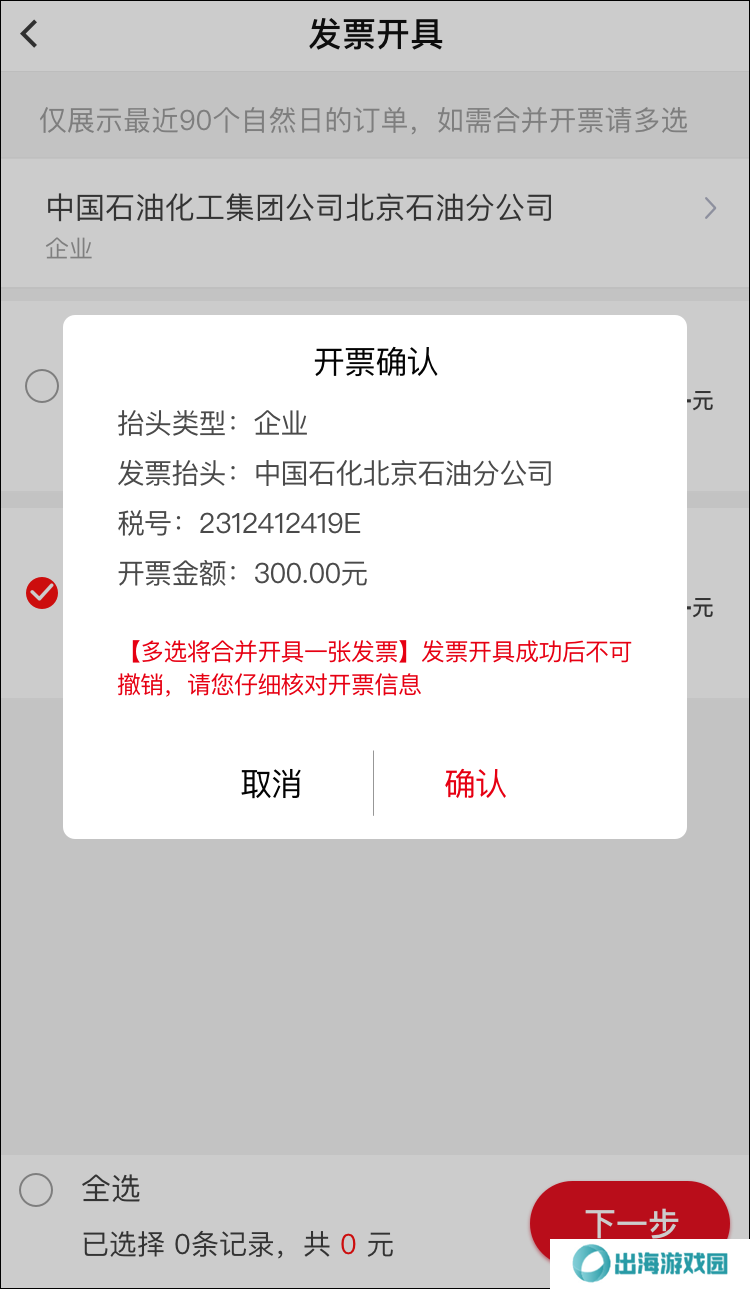Toggle the 全选 select-all option
This screenshot has height=1289, width=750.
37,1190
